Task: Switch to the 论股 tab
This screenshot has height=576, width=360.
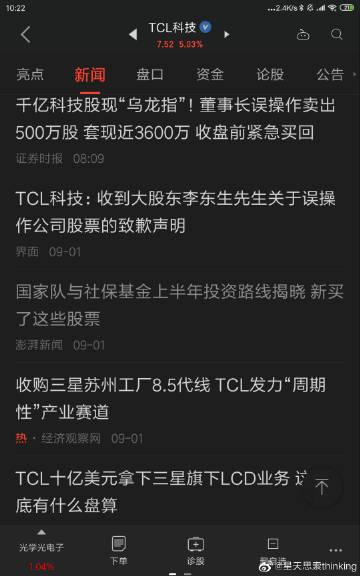Action: pos(270,74)
